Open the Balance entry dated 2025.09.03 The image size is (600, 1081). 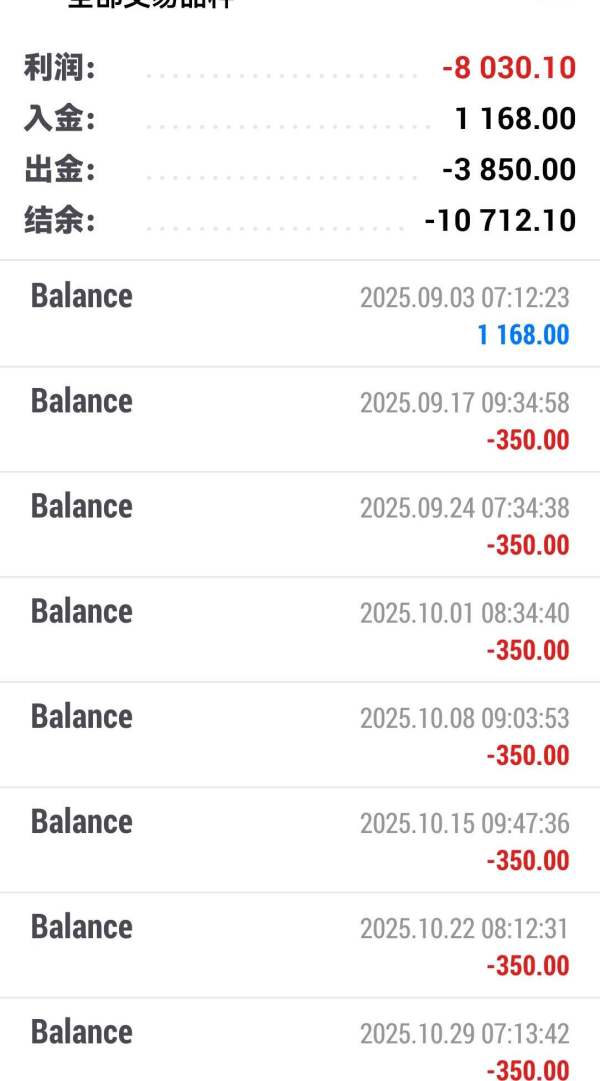pyautogui.click(x=300, y=314)
